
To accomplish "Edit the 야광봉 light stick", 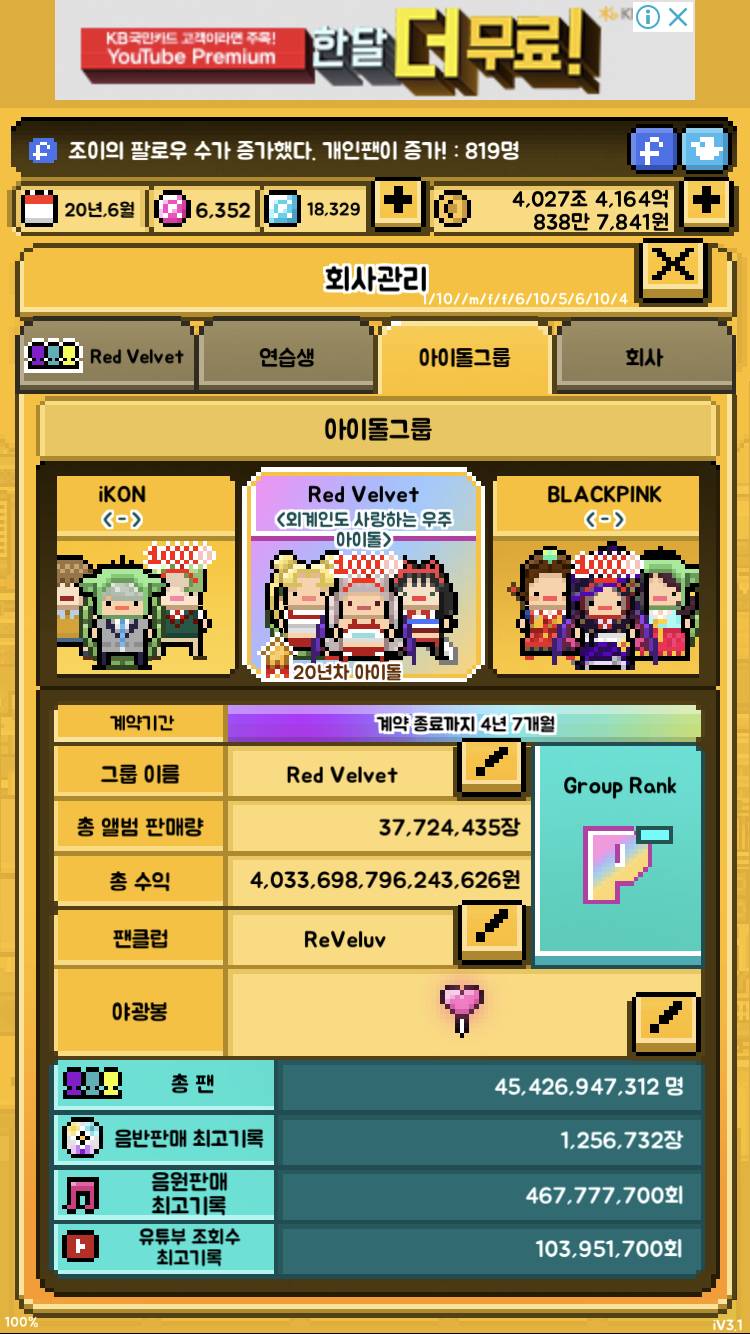I will click(x=666, y=1019).
